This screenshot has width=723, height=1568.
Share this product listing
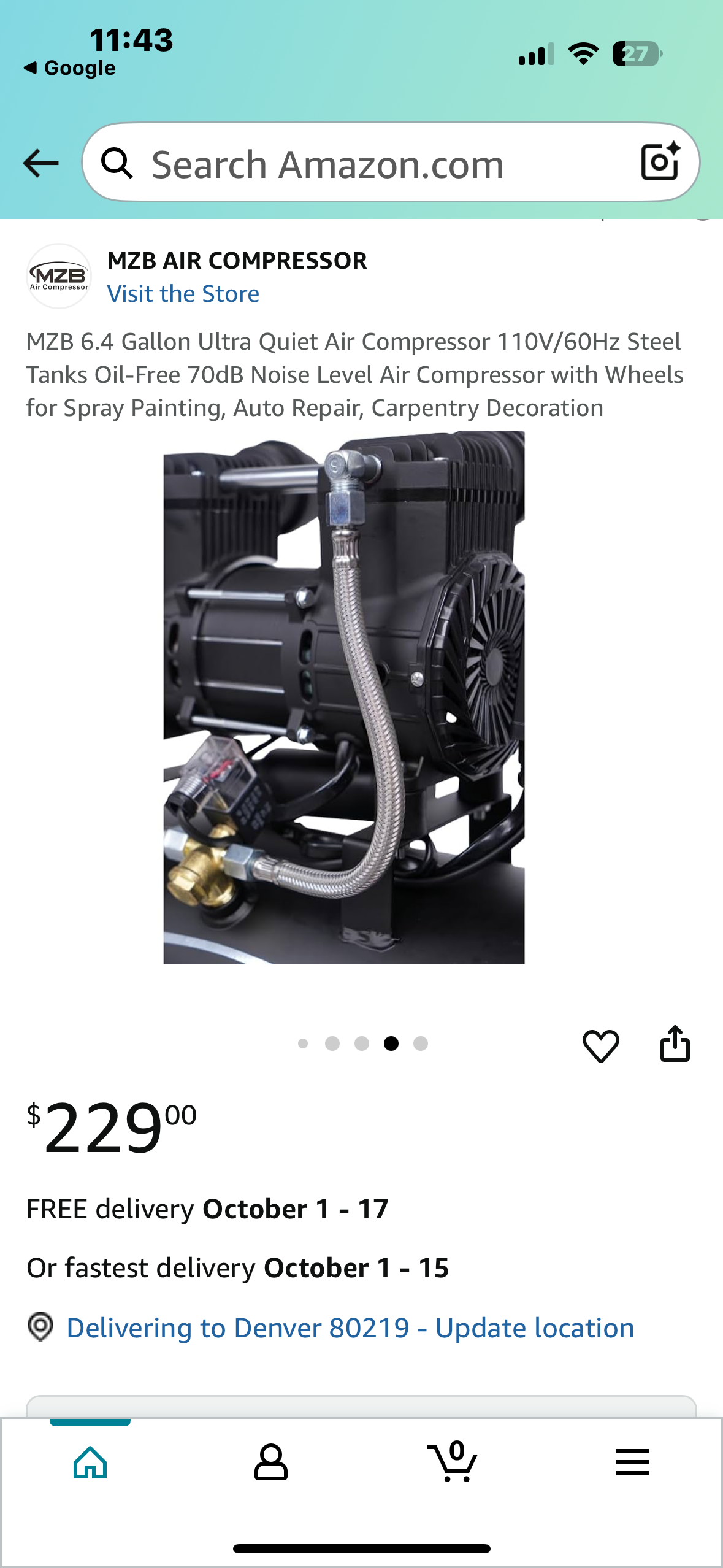675,1044
